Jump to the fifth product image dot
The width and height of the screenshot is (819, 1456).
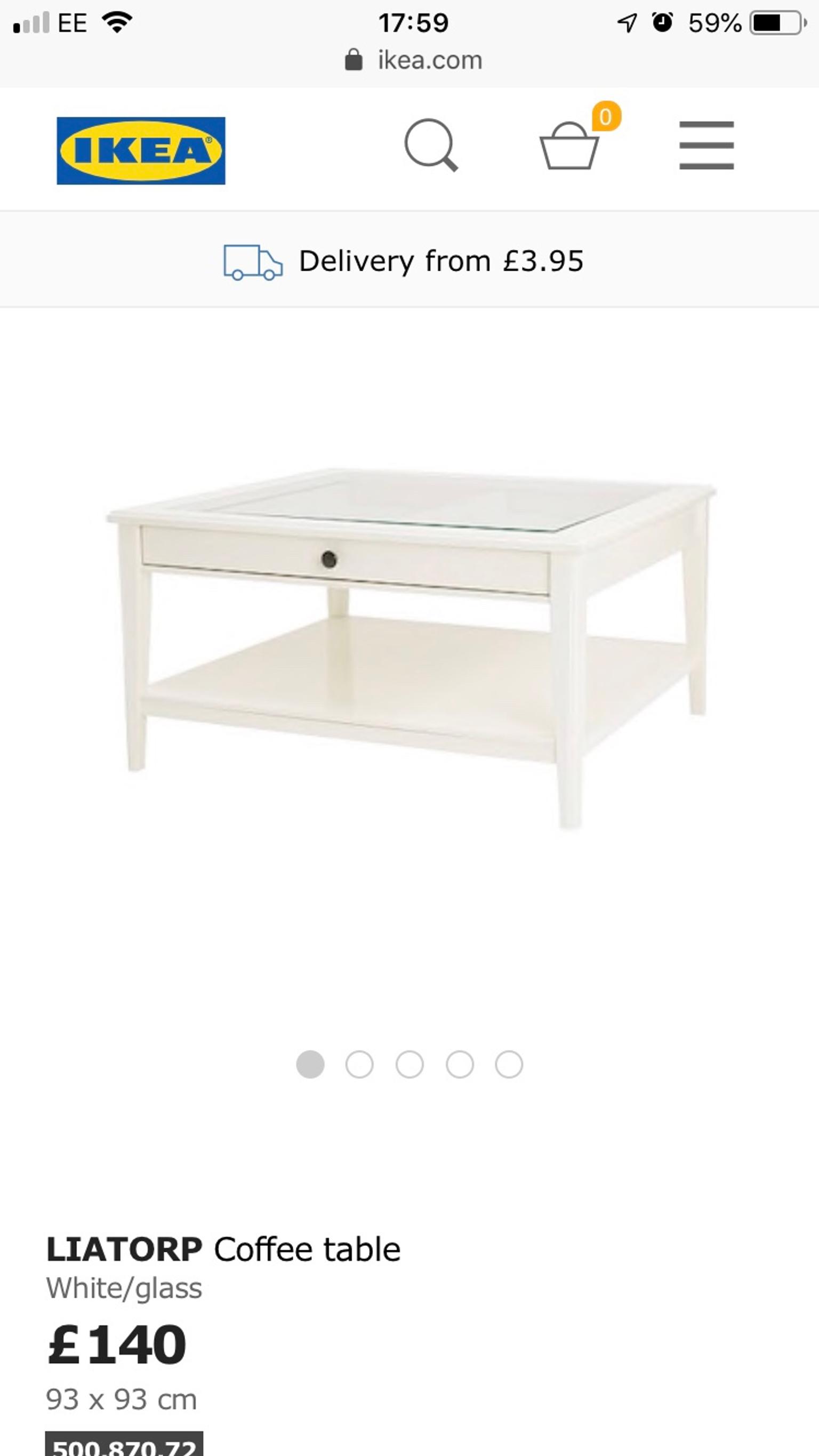(509, 1065)
